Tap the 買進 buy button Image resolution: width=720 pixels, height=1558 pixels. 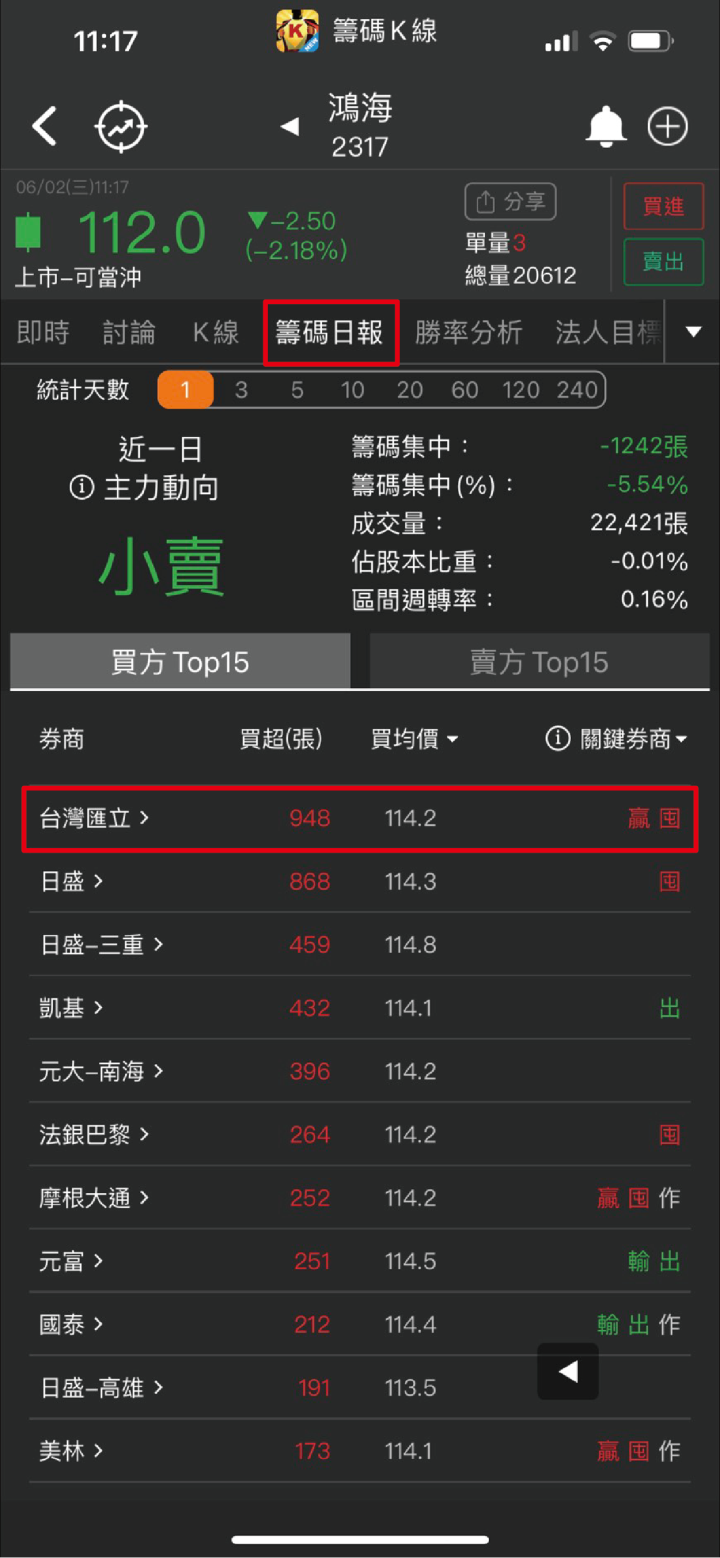663,207
